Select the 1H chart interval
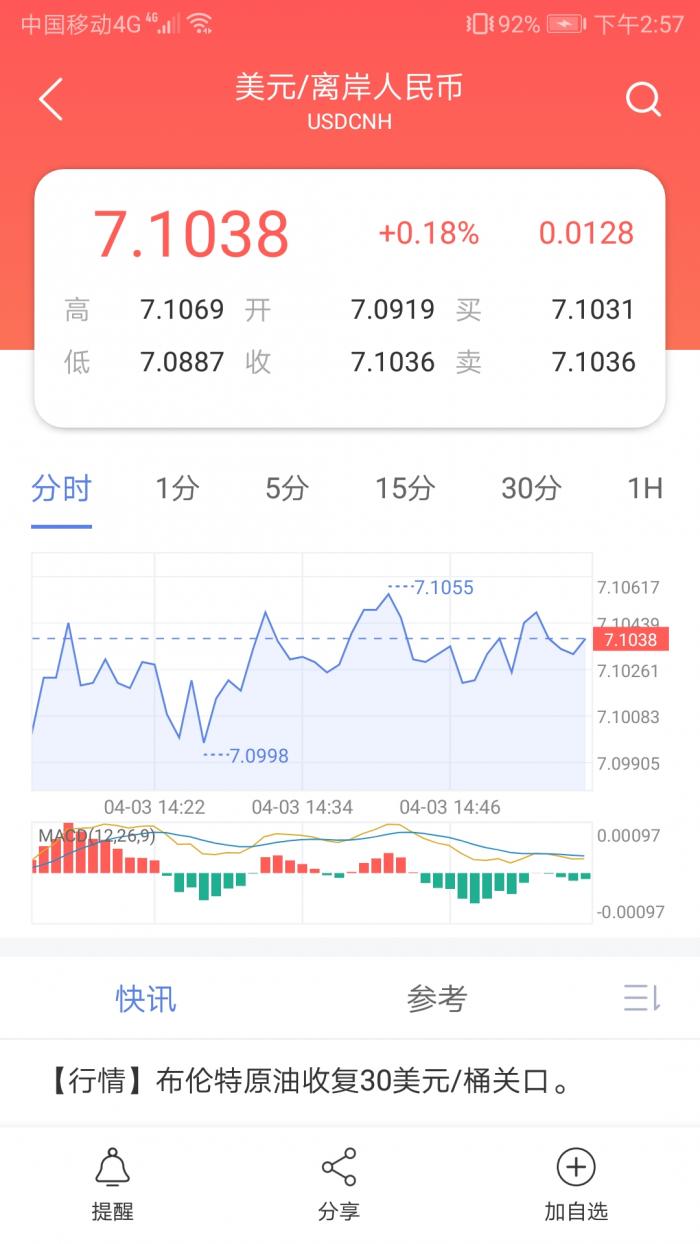Viewport: 700px width, 1244px height. [x=644, y=489]
